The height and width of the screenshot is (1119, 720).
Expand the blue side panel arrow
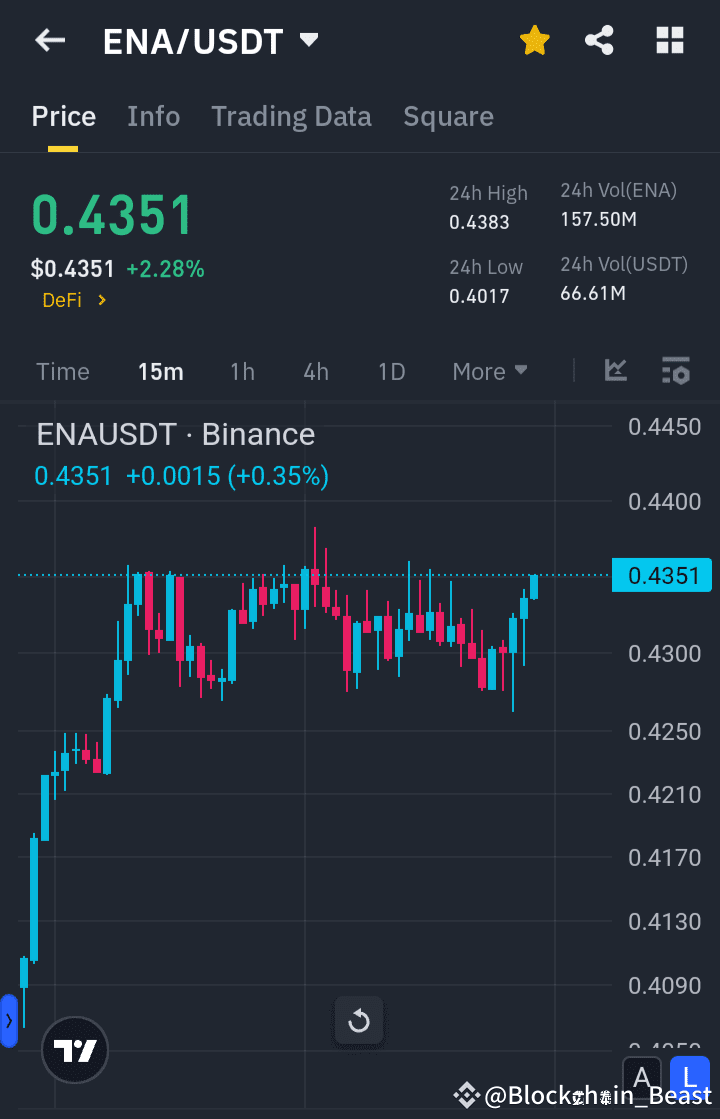pos(10,1021)
